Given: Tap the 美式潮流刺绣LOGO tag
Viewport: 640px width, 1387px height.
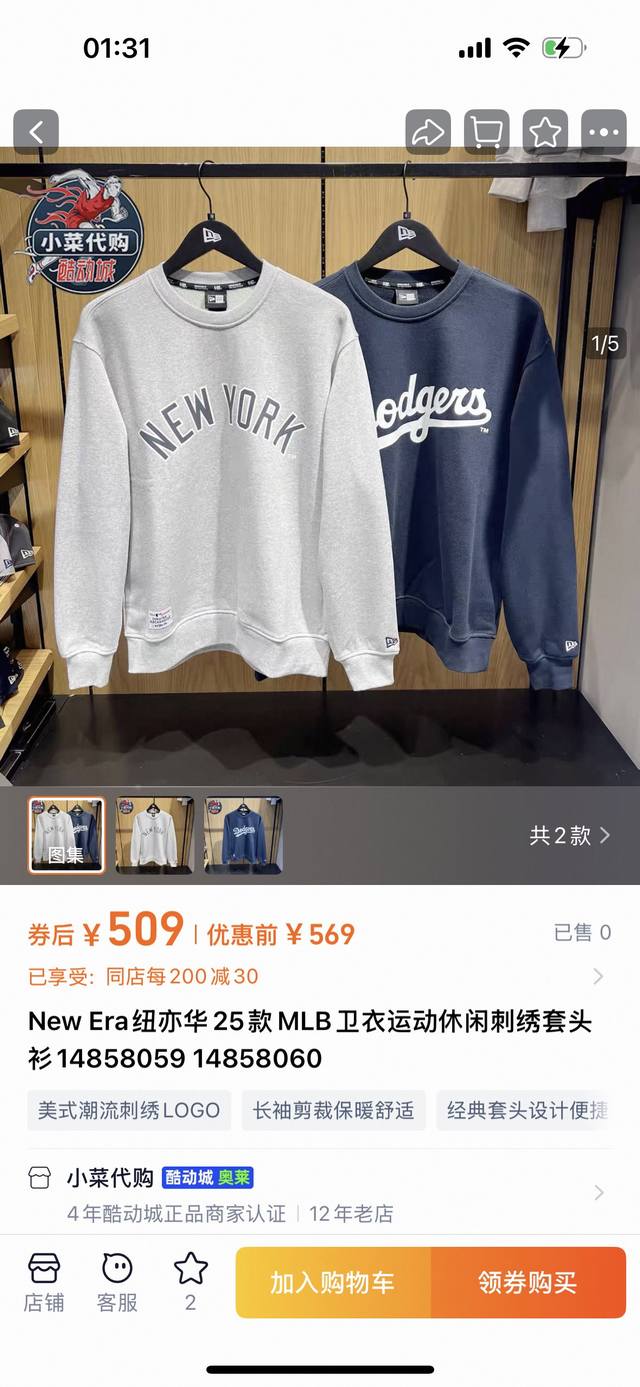Looking at the screenshot, I should click(129, 1110).
